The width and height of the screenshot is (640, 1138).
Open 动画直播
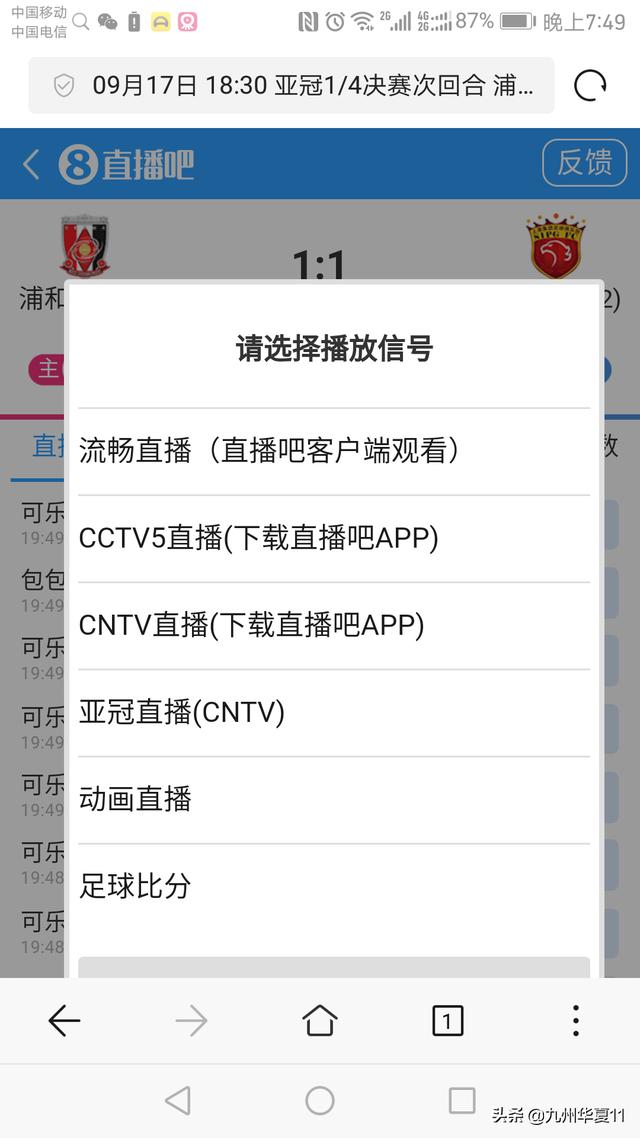[334, 800]
